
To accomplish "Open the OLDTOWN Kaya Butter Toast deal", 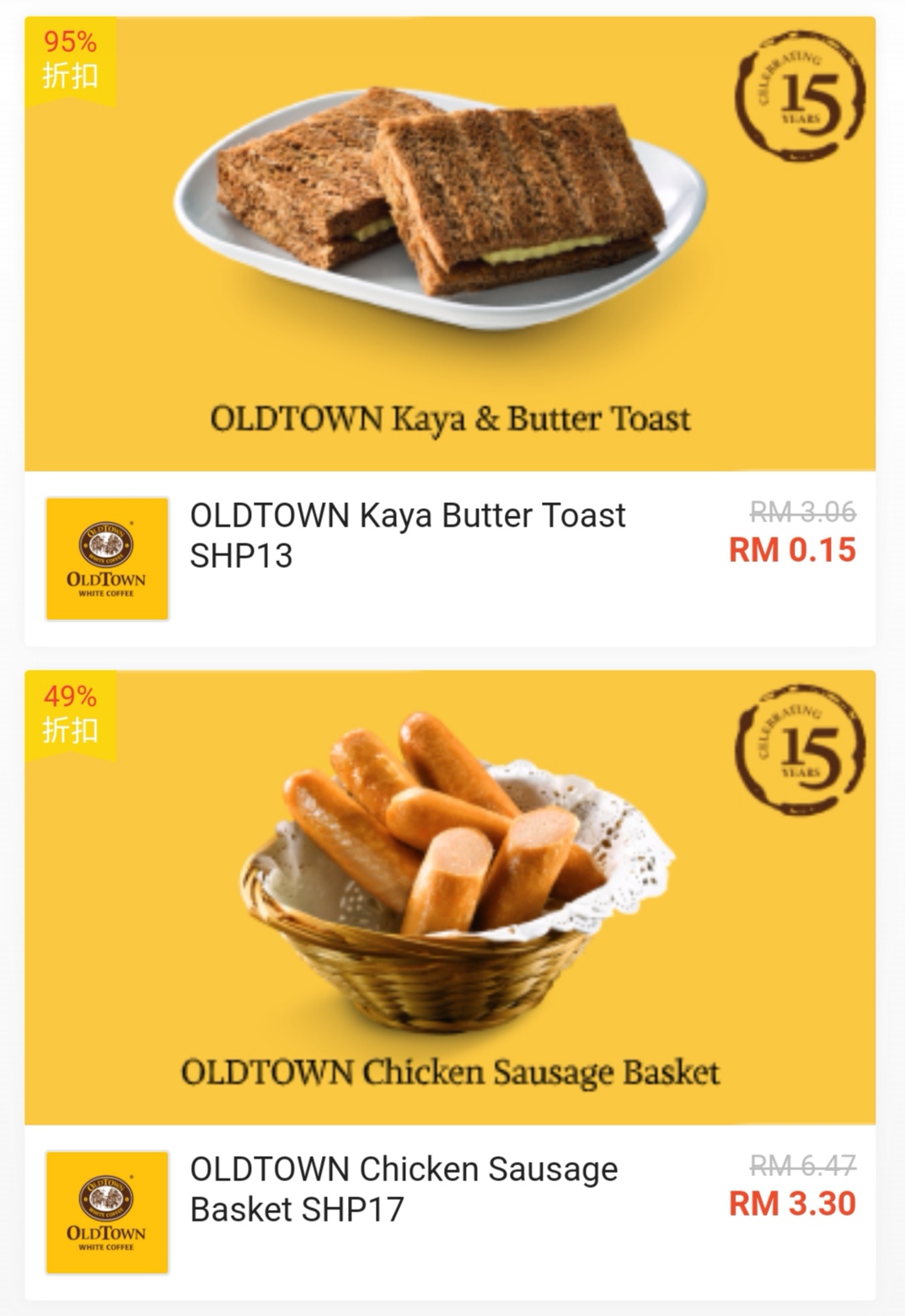I will pos(408,535).
